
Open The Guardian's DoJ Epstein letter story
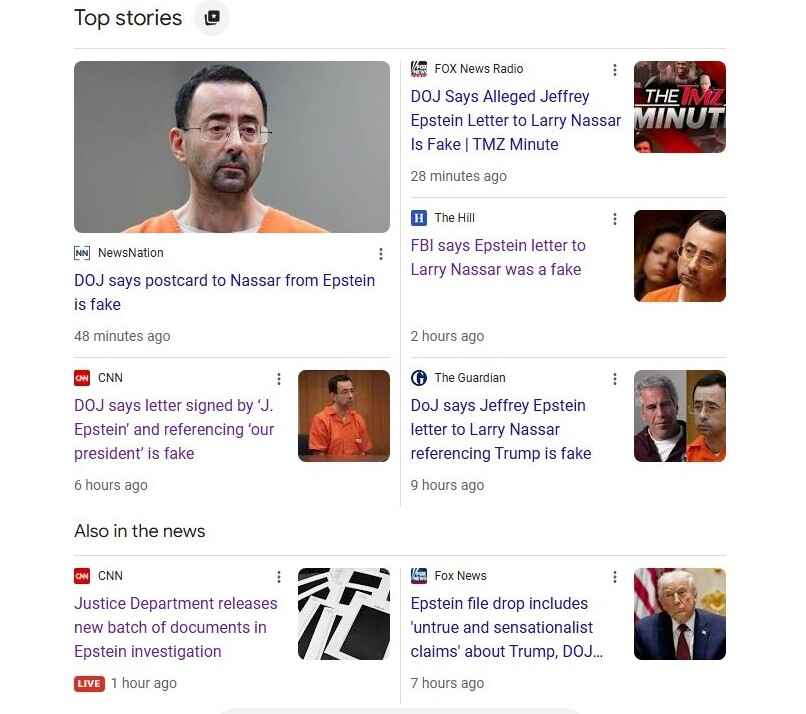point(501,429)
